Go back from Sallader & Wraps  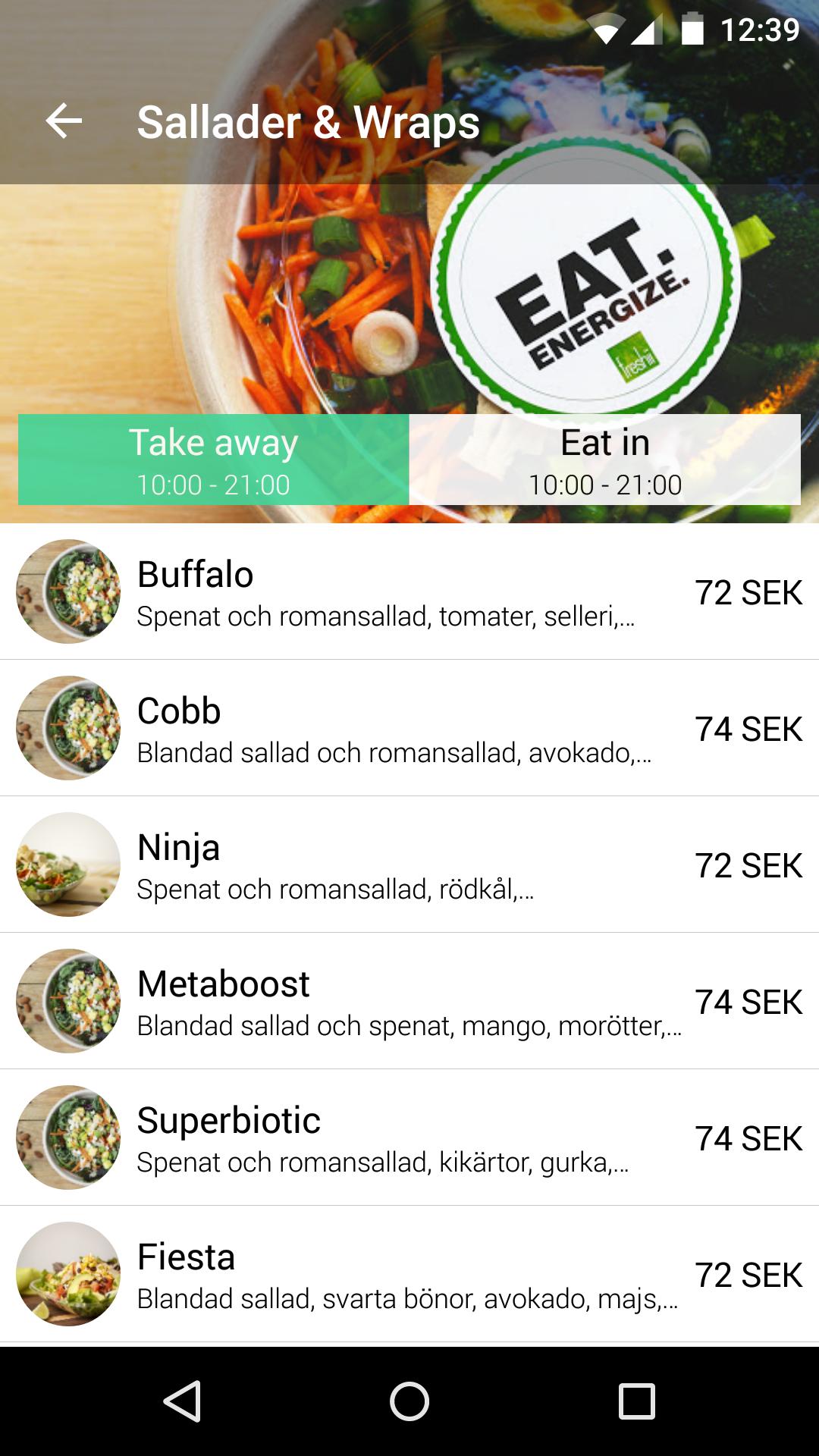pyautogui.click(x=64, y=121)
